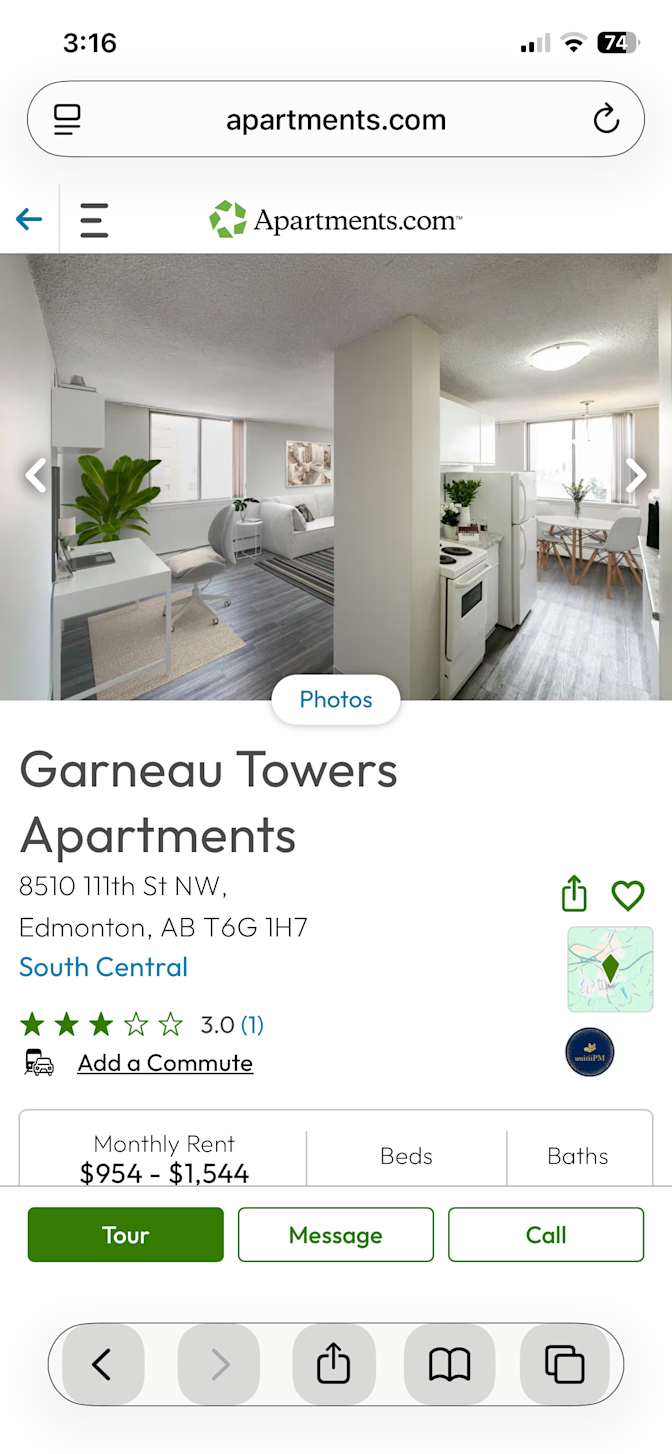Tap Add a Commute
Viewport: 672px width, 1454px height.
tap(165, 1063)
